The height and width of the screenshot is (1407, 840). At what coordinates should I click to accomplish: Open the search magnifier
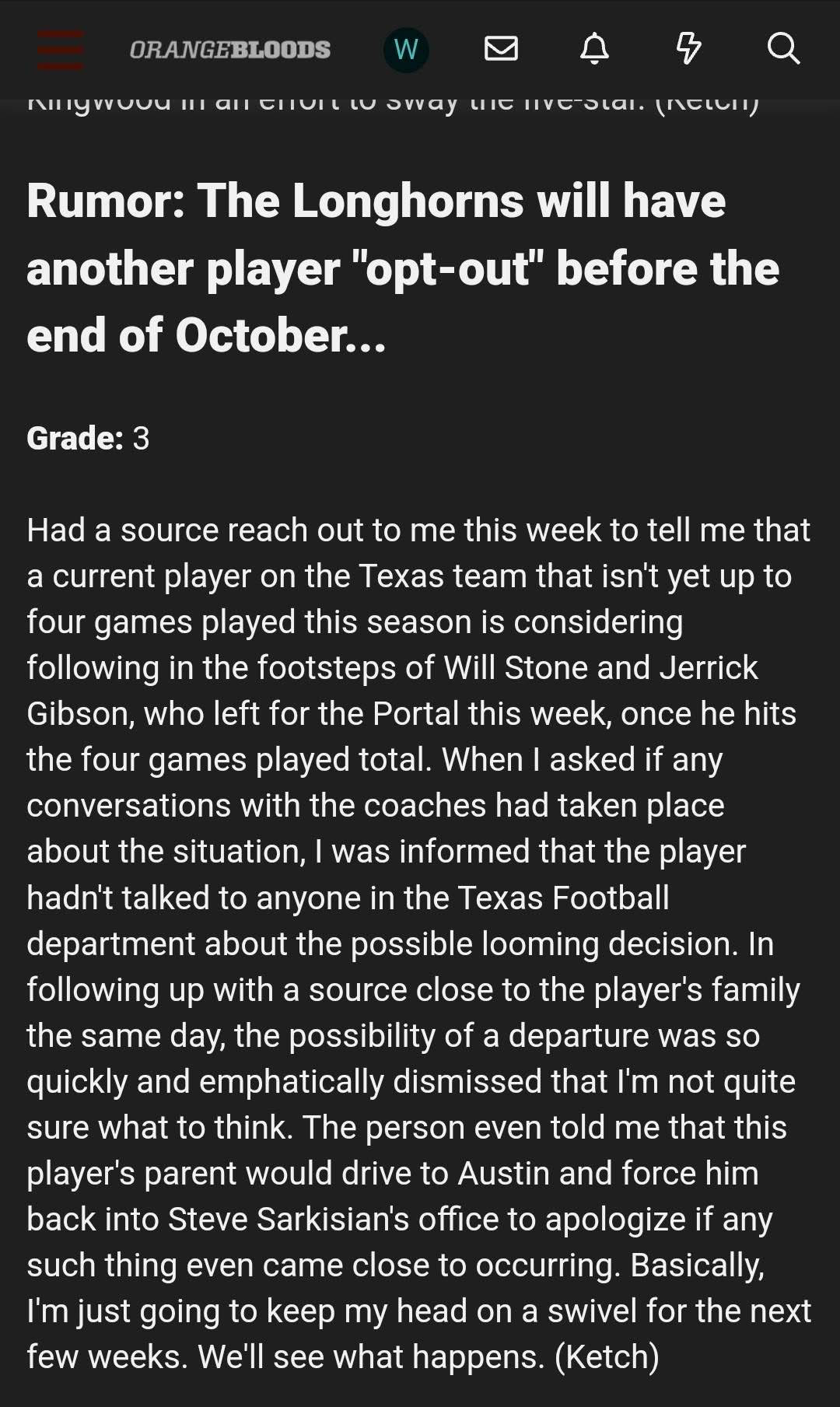point(782,49)
